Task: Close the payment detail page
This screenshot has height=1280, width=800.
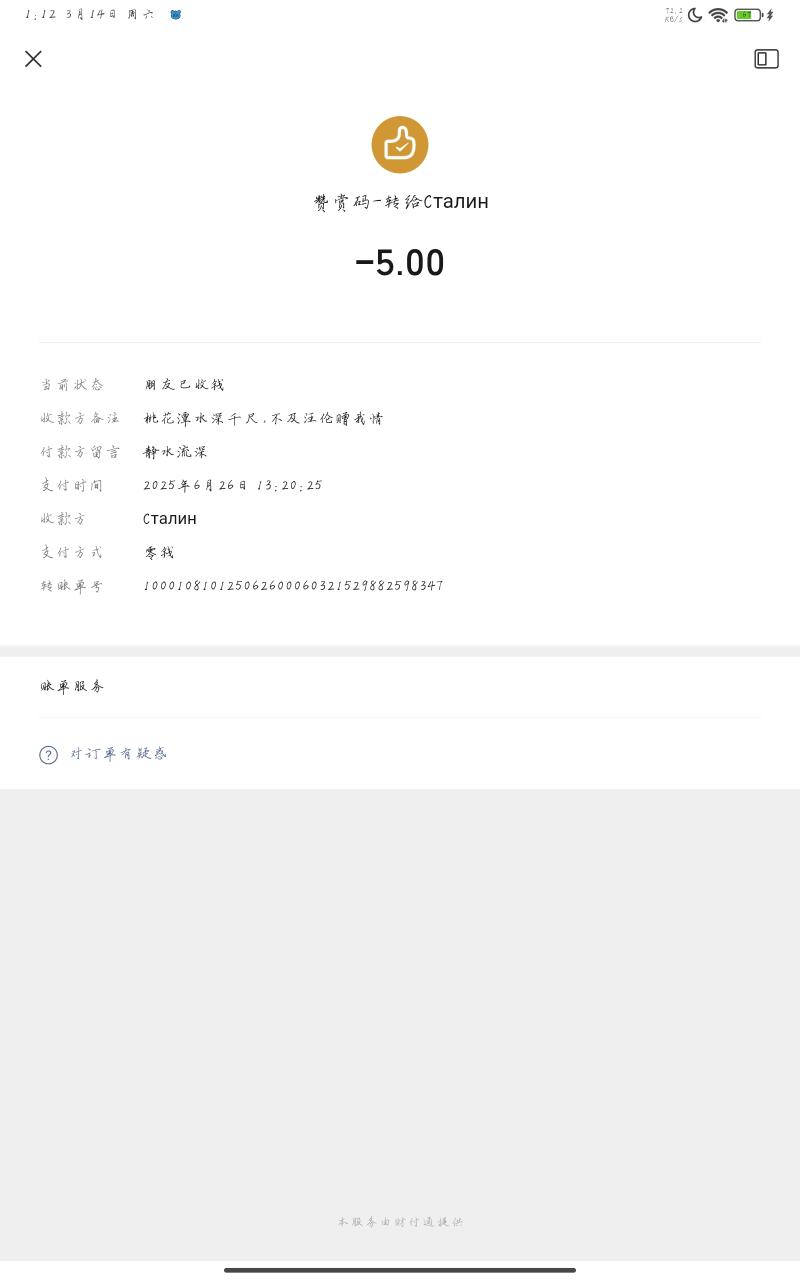Action: (x=33, y=59)
